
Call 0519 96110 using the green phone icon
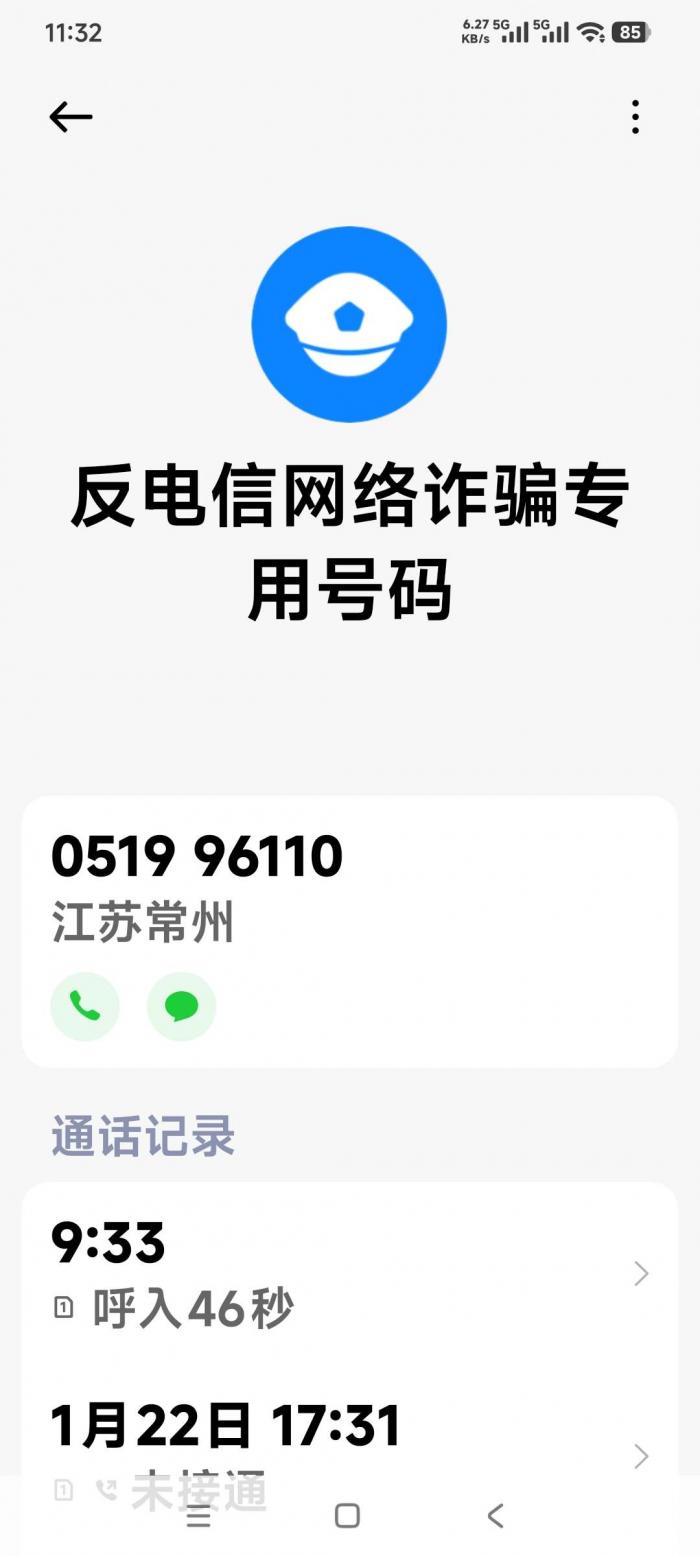tap(85, 1006)
